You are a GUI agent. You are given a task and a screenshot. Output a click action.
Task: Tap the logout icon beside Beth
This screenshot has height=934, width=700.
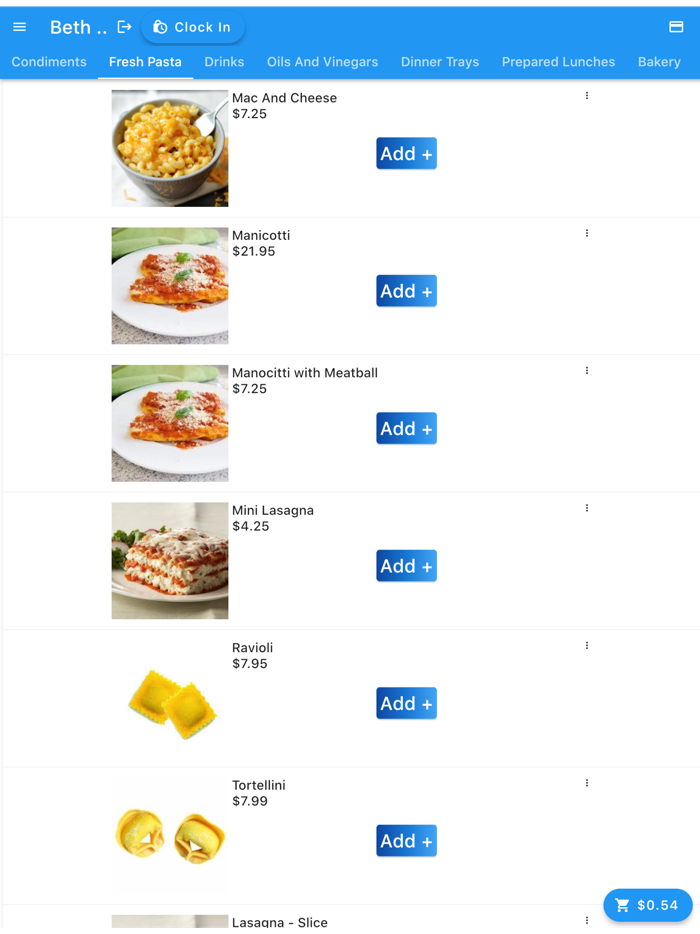click(x=124, y=27)
